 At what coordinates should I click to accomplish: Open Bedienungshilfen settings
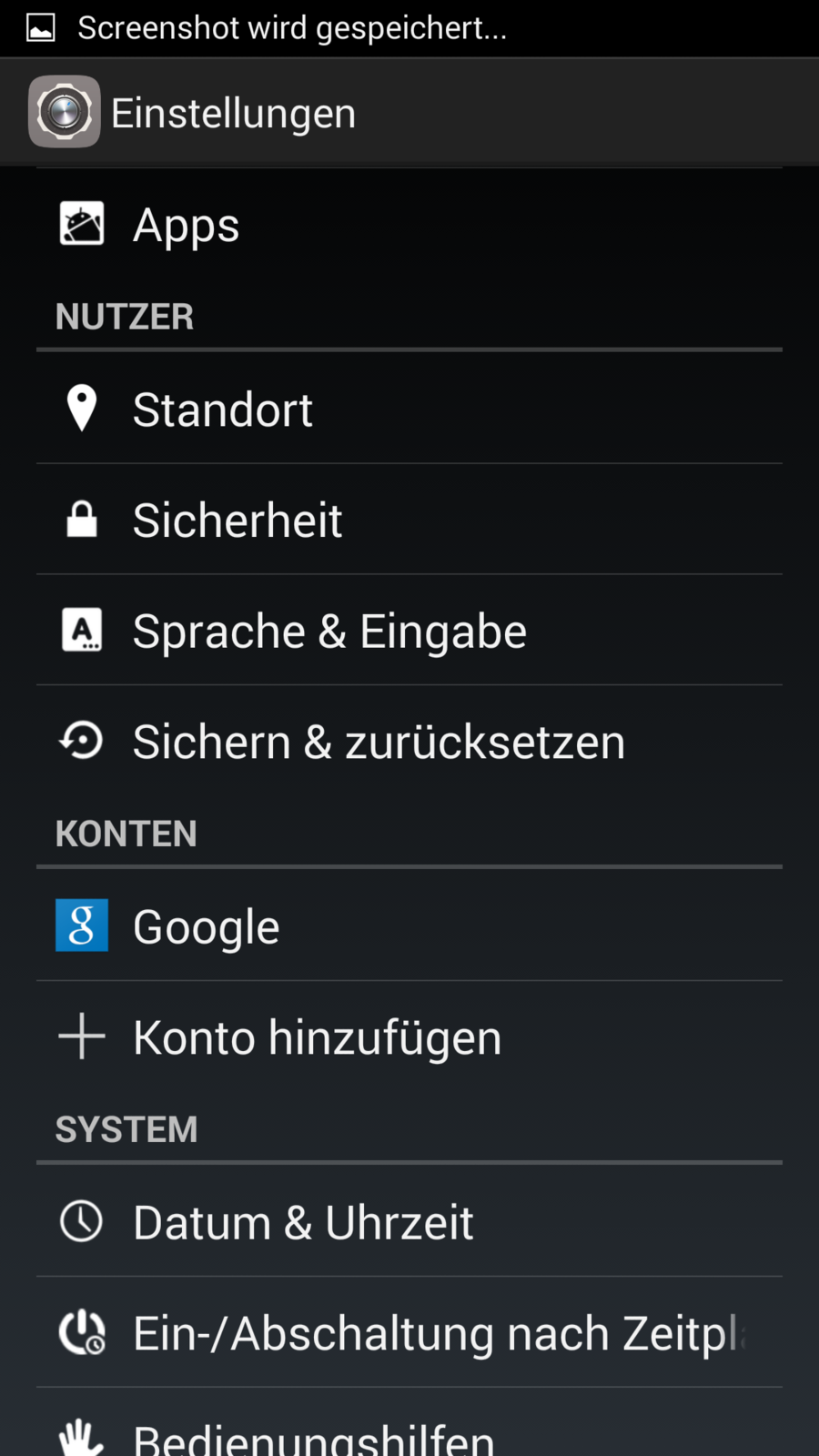pos(314,1436)
